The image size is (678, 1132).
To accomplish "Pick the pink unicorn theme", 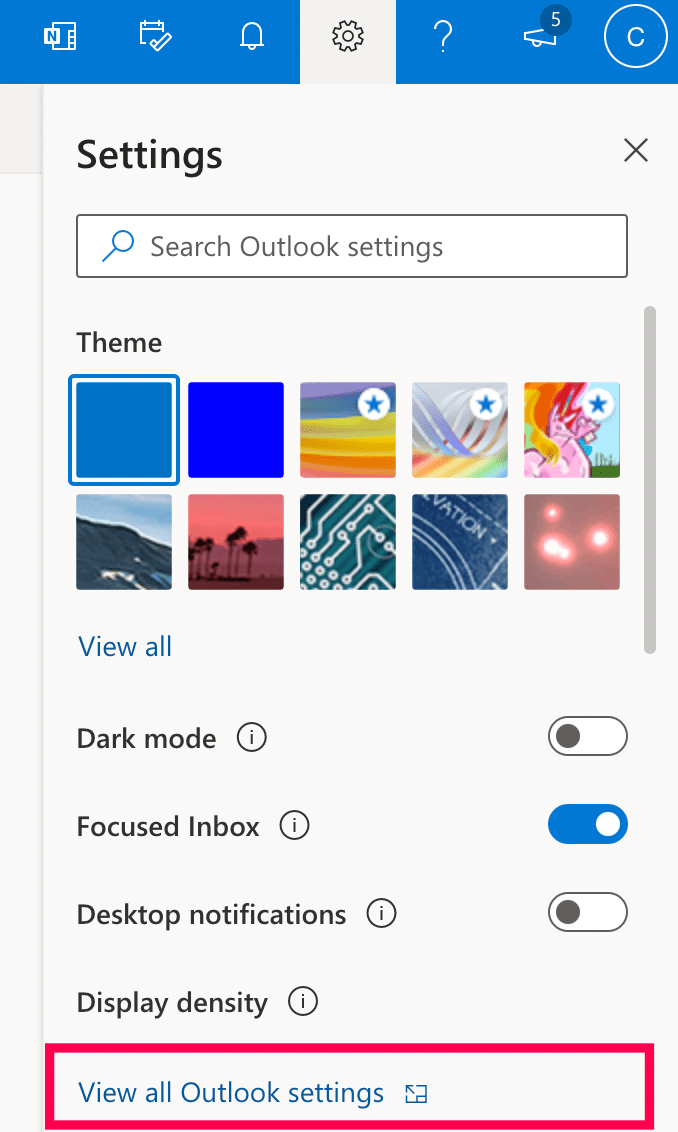I will tap(571, 430).
